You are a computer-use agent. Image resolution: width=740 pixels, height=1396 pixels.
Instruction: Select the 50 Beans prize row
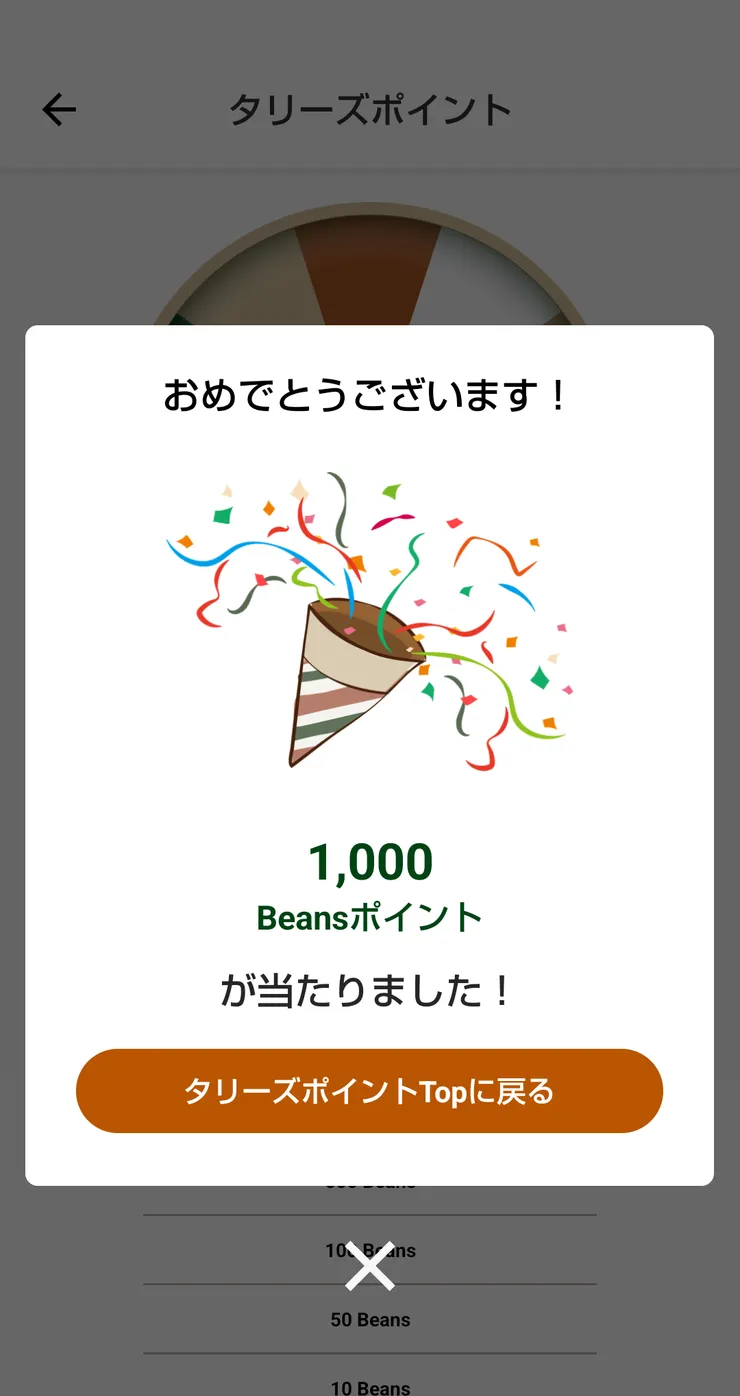pyautogui.click(x=370, y=1319)
